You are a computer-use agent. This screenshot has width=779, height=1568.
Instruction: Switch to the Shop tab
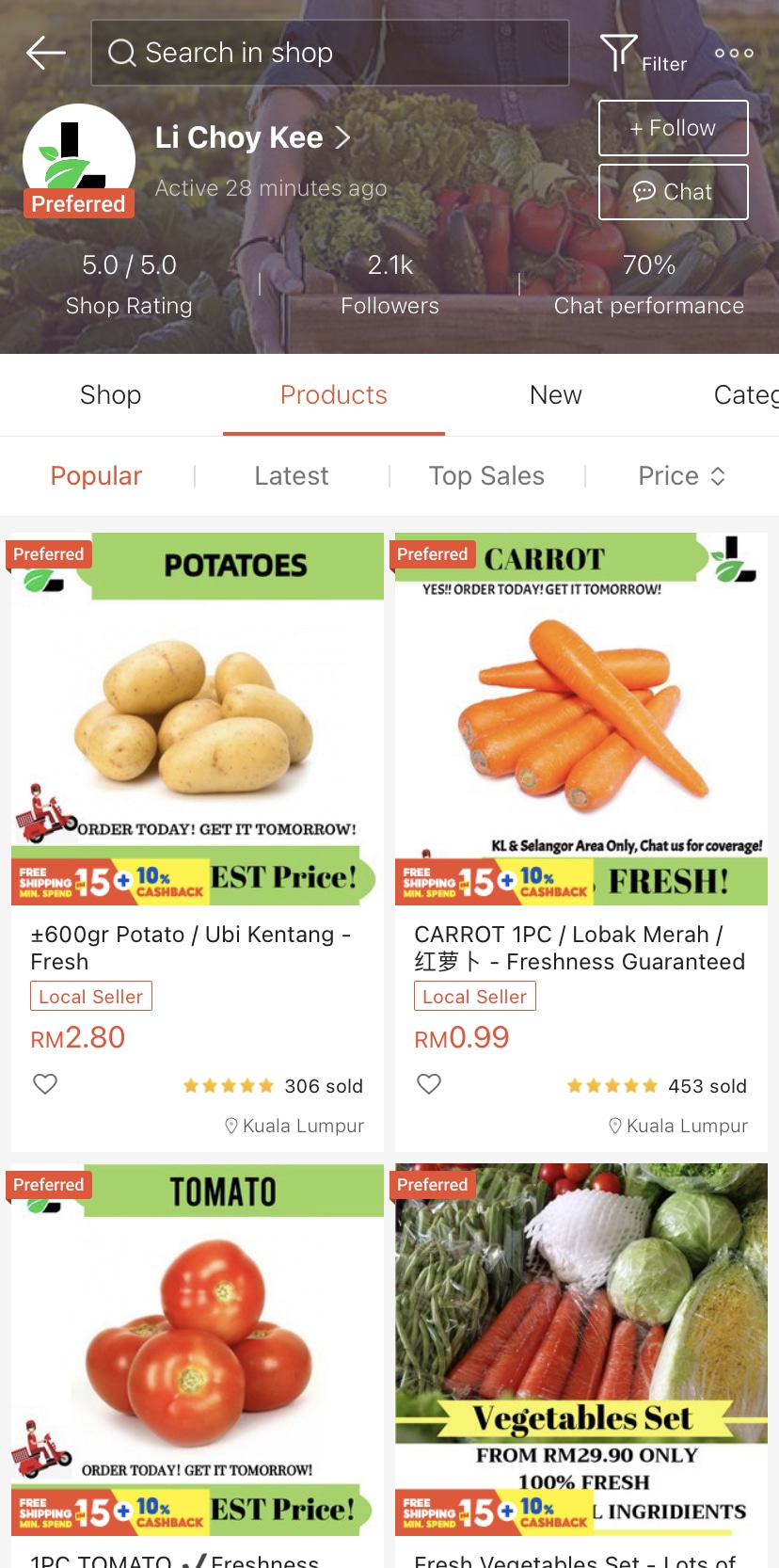(110, 395)
